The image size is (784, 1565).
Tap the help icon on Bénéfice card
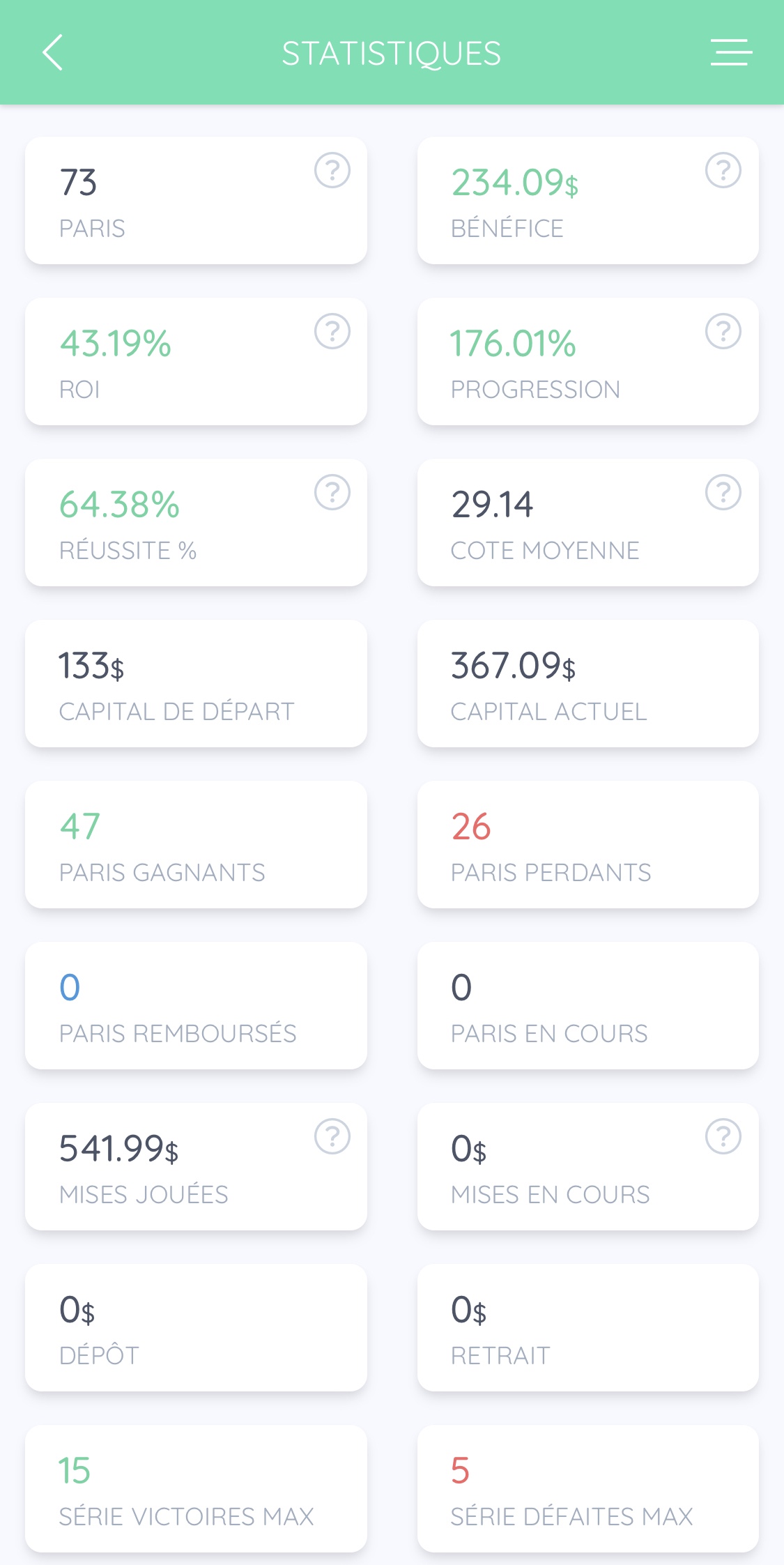tap(723, 170)
